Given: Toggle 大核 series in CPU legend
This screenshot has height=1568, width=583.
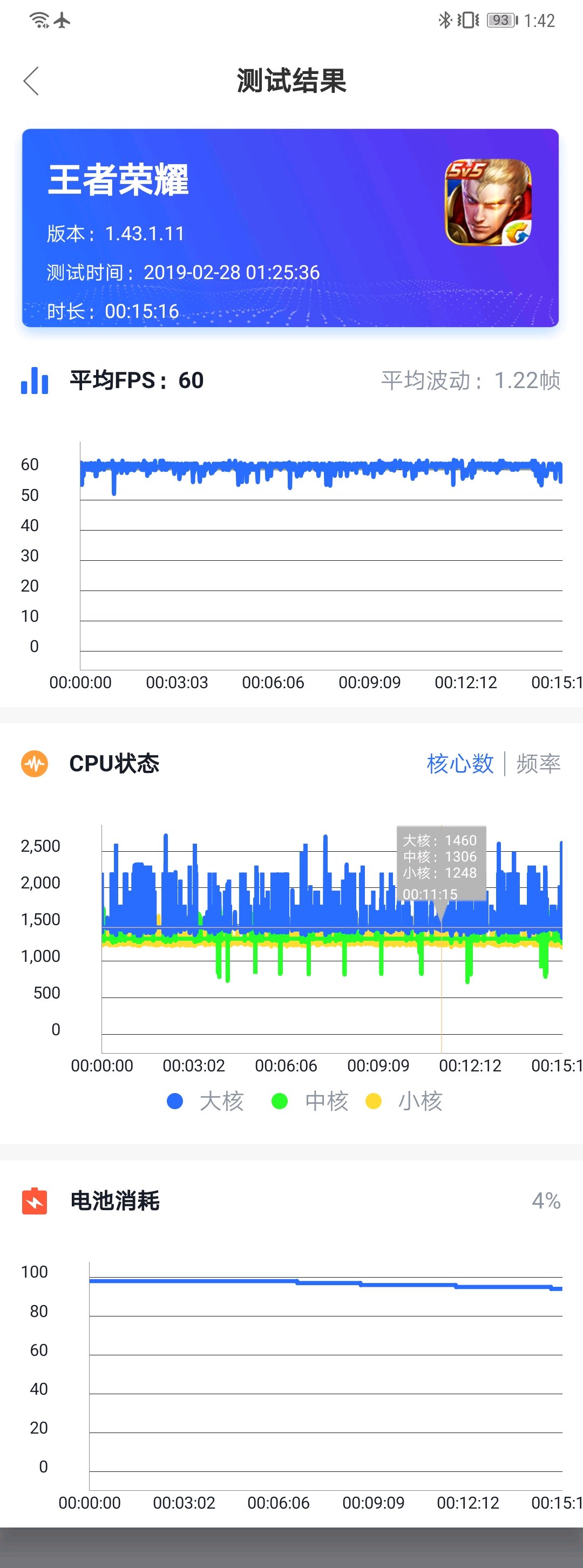Looking at the screenshot, I should 206,1101.
